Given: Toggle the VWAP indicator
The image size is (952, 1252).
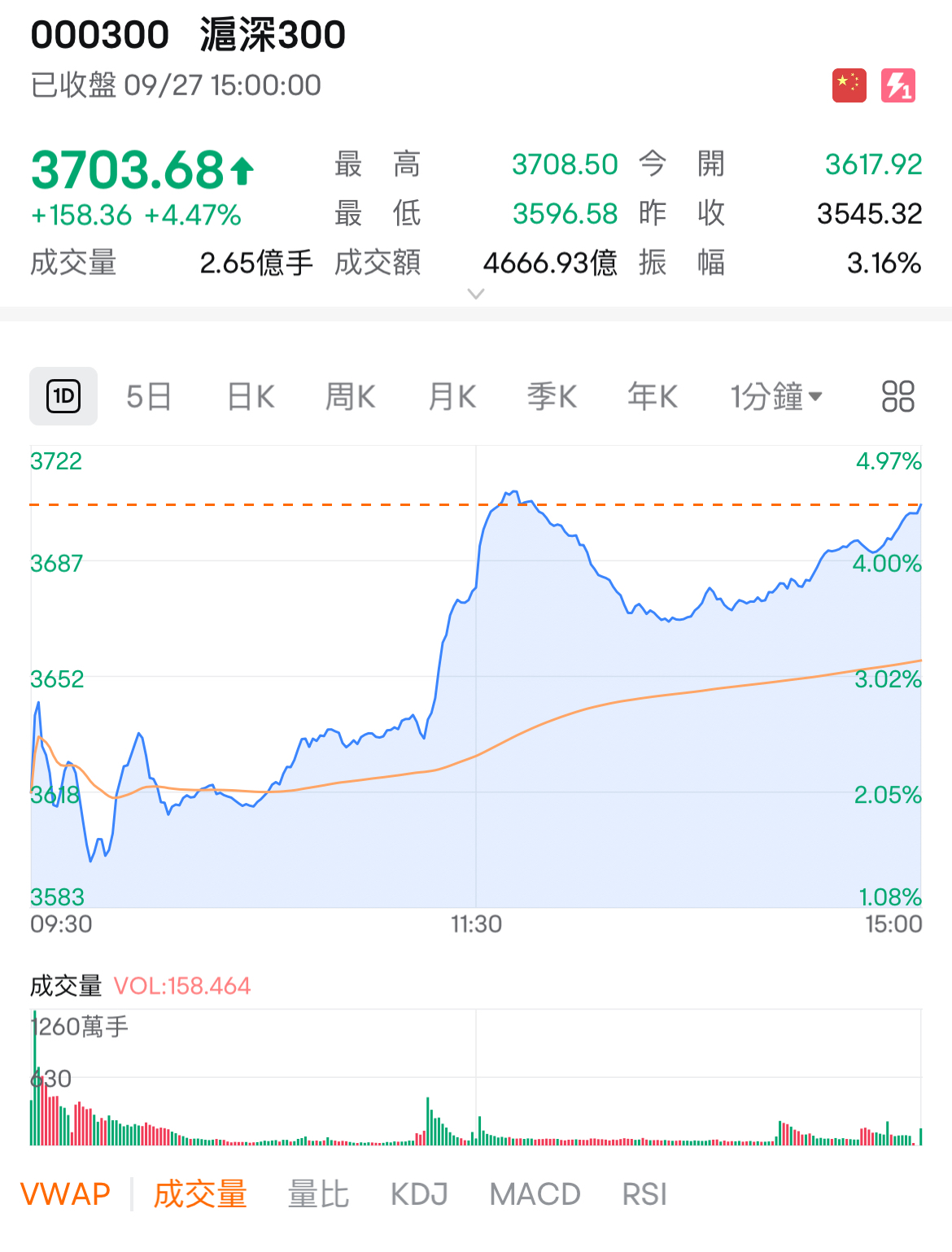Looking at the screenshot, I should (x=65, y=1194).
